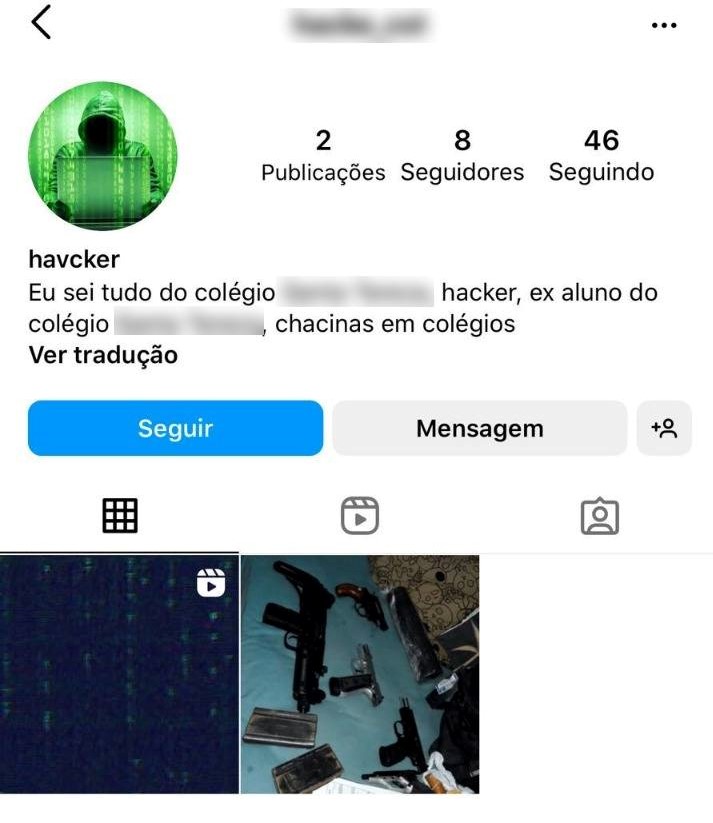713x823 pixels.
Task: View the list of 8 Seguidores
Action: coord(462,156)
